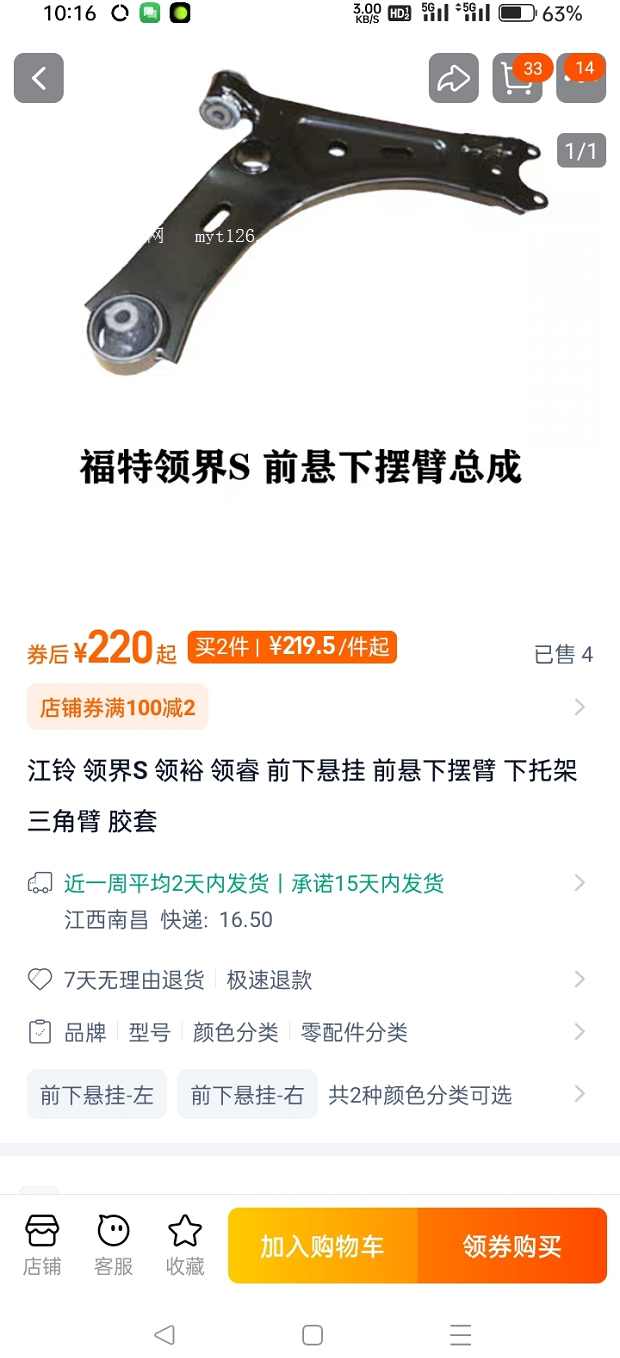Viewport: 620px width, 1358px height.
Task: Add product to 收藏 favorites
Action: point(185,1245)
